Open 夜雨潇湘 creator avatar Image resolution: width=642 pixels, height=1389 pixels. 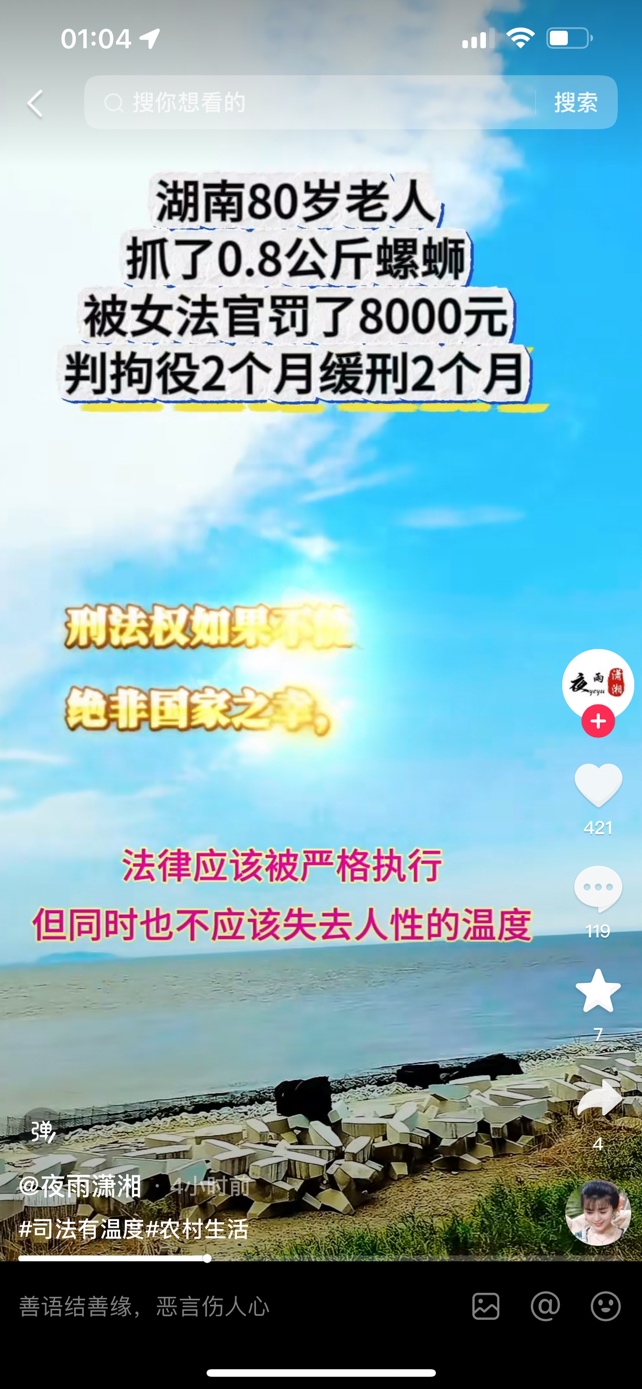pos(598,684)
